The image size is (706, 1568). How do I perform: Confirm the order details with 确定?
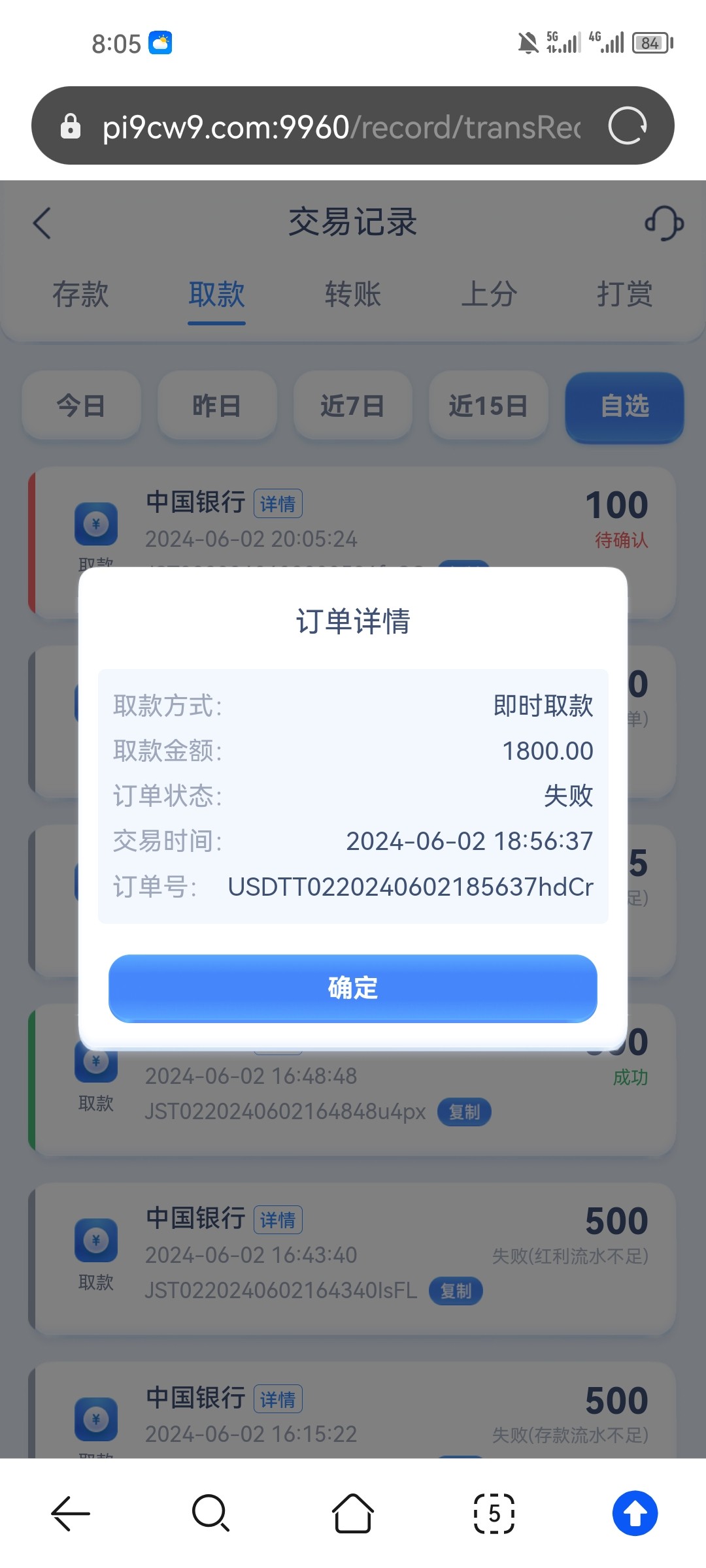pyautogui.click(x=352, y=988)
